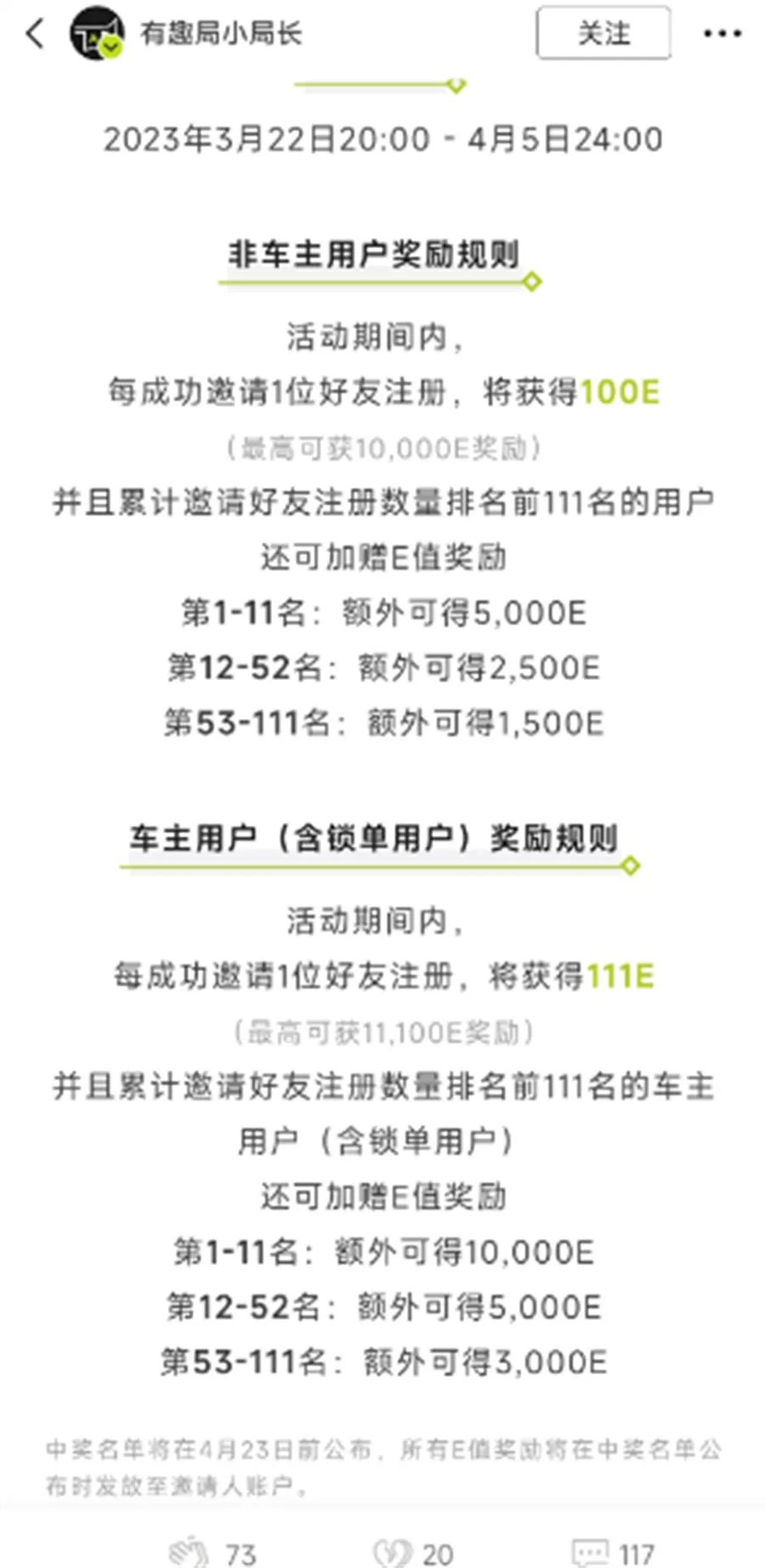765x1568 pixels.
Task: Open the three-dot overflow menu
Action: (x=722, y=34)
